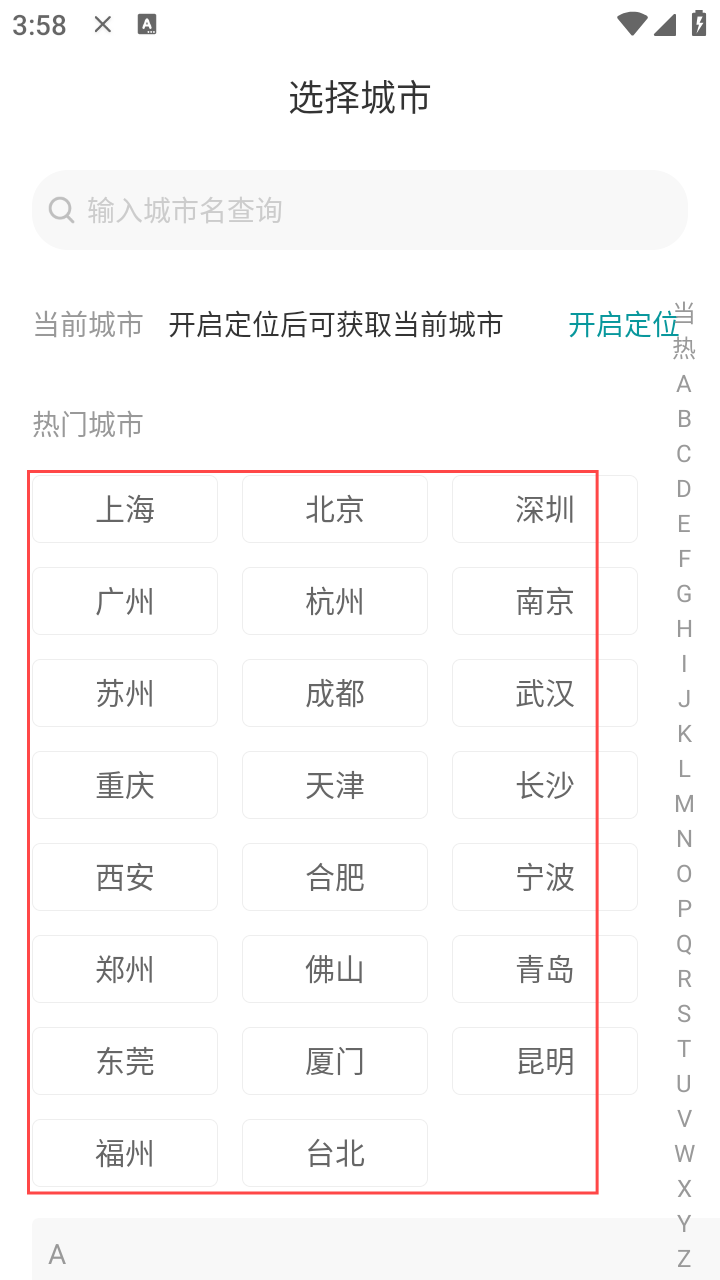Pick the 福州 city chip

125,1154
